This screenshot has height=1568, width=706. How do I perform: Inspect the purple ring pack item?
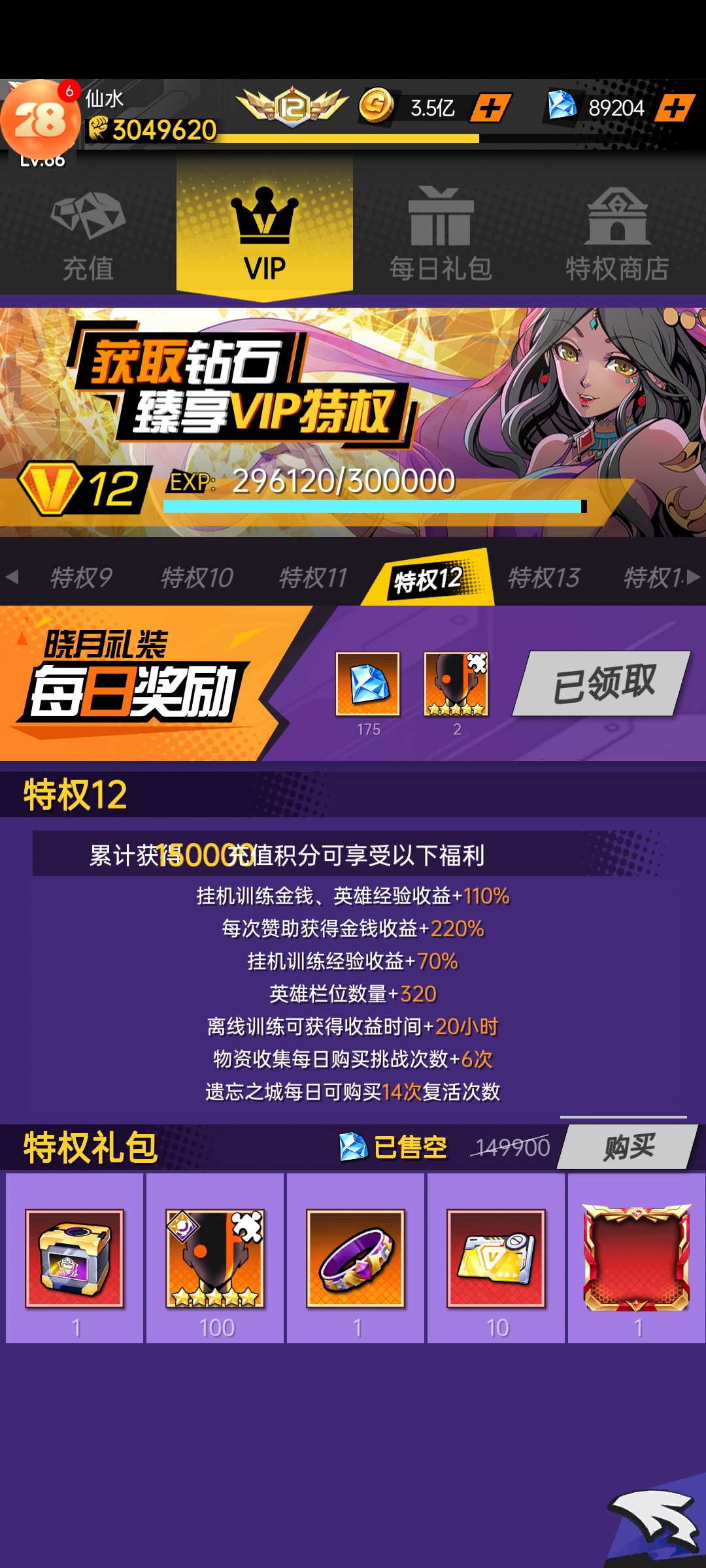[x=356, y=1258]
